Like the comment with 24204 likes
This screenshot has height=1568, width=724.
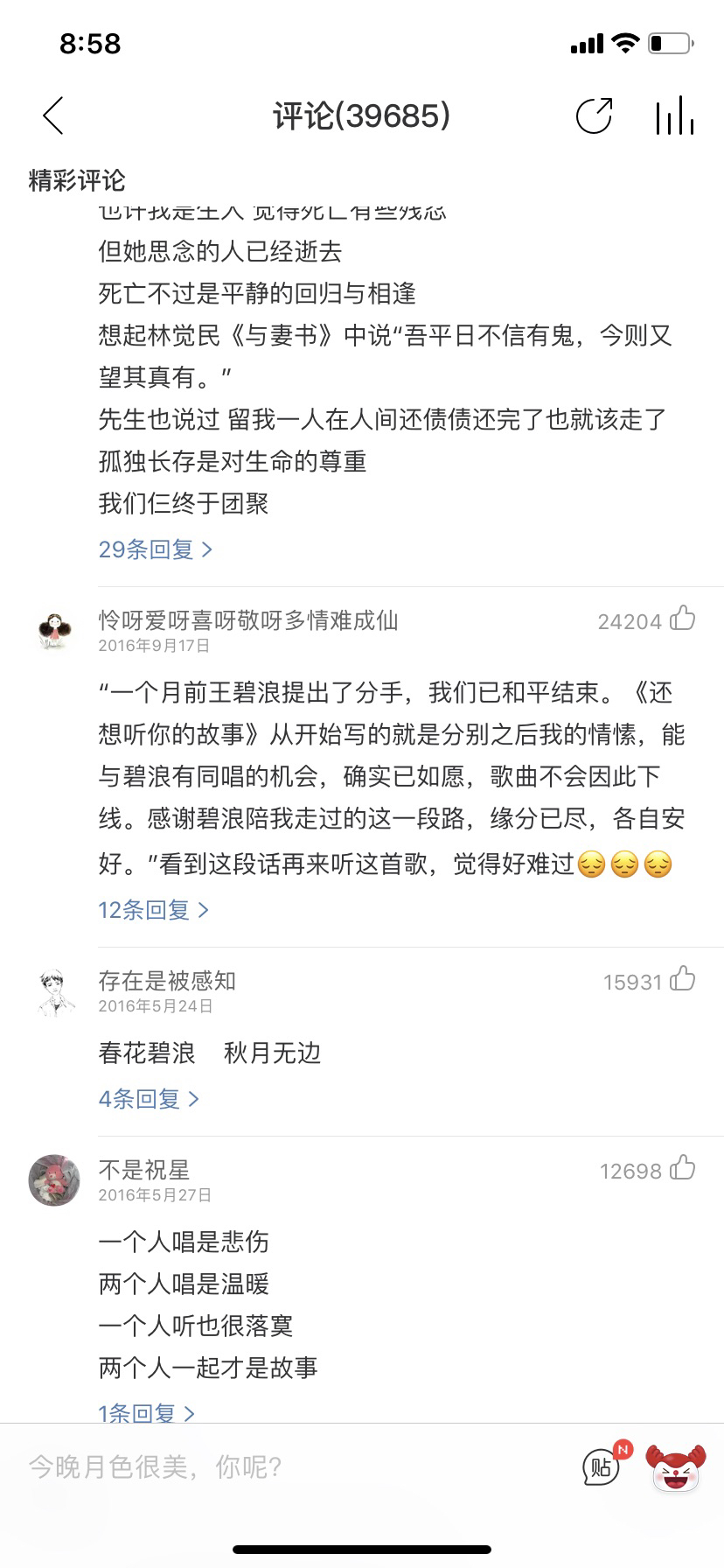coord(683,619)
